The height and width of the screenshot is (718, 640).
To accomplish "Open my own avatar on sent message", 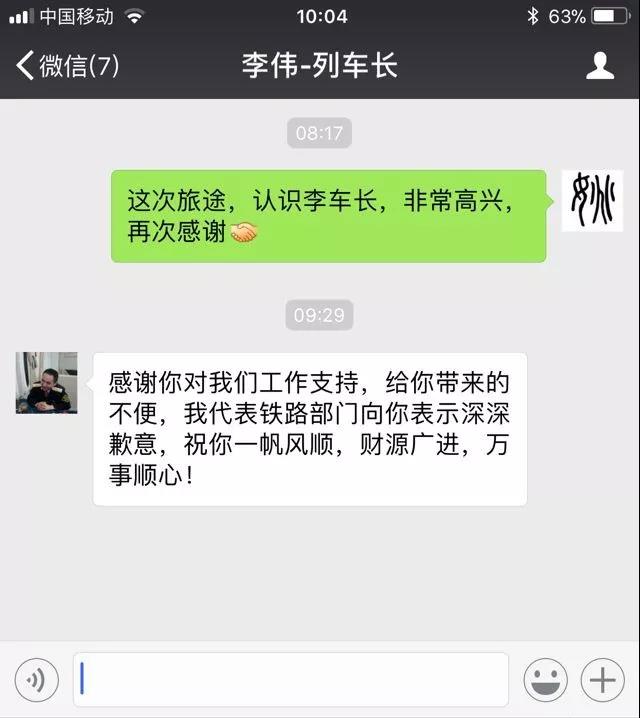I will [x=592, y=201].
